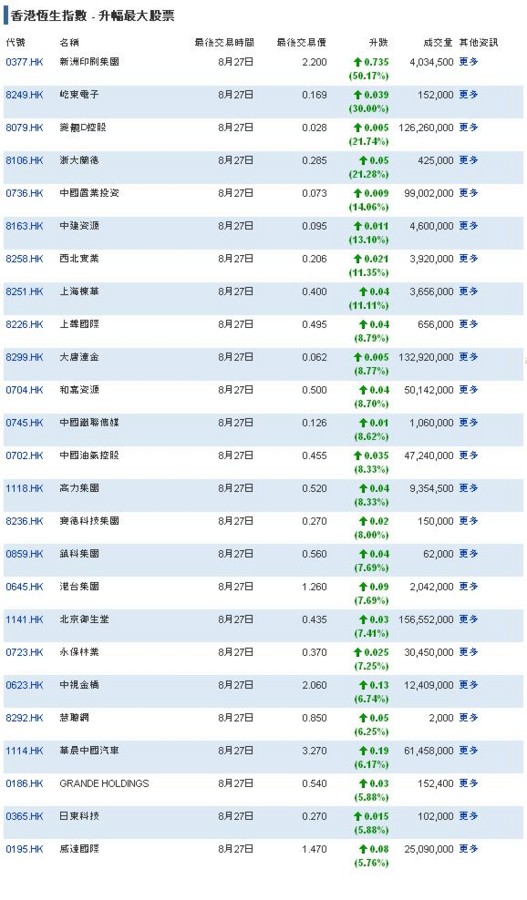Tap the 0623.HK code

[x=25, y=685]
